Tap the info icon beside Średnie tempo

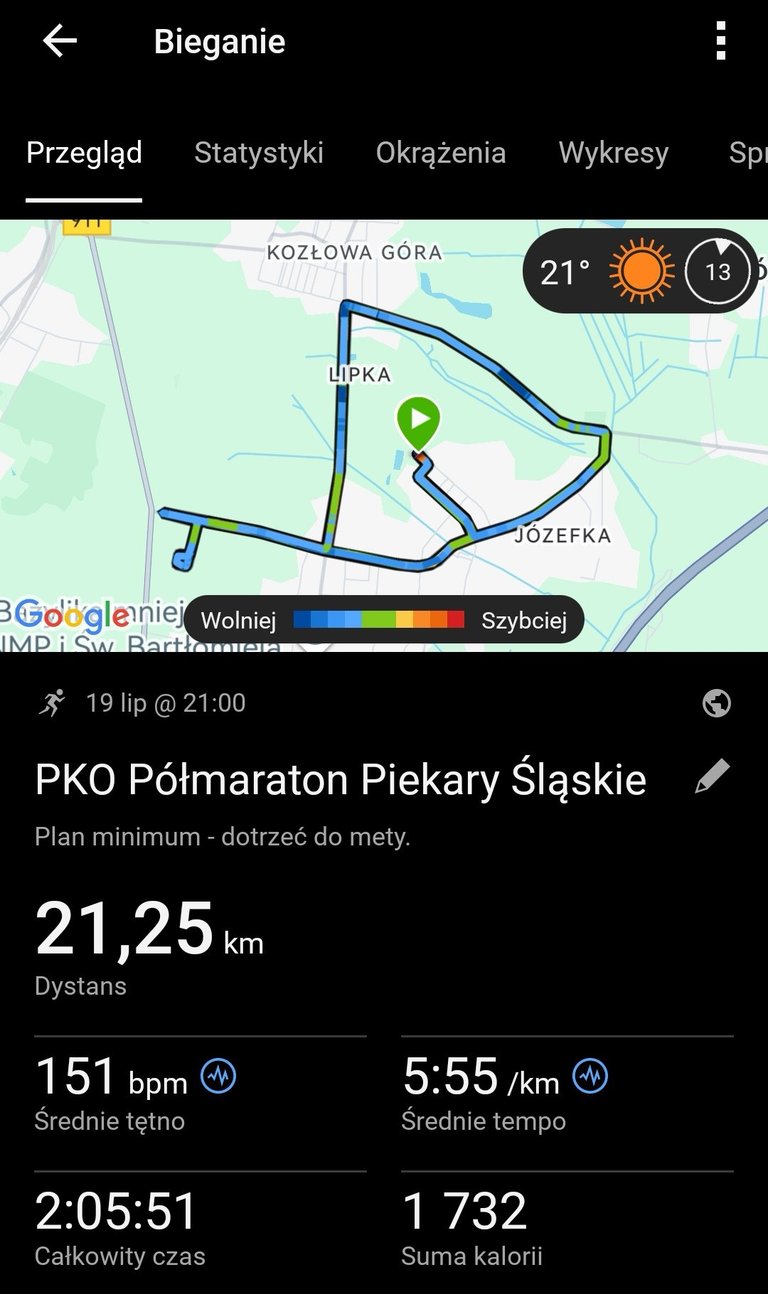pos(590,1077)
